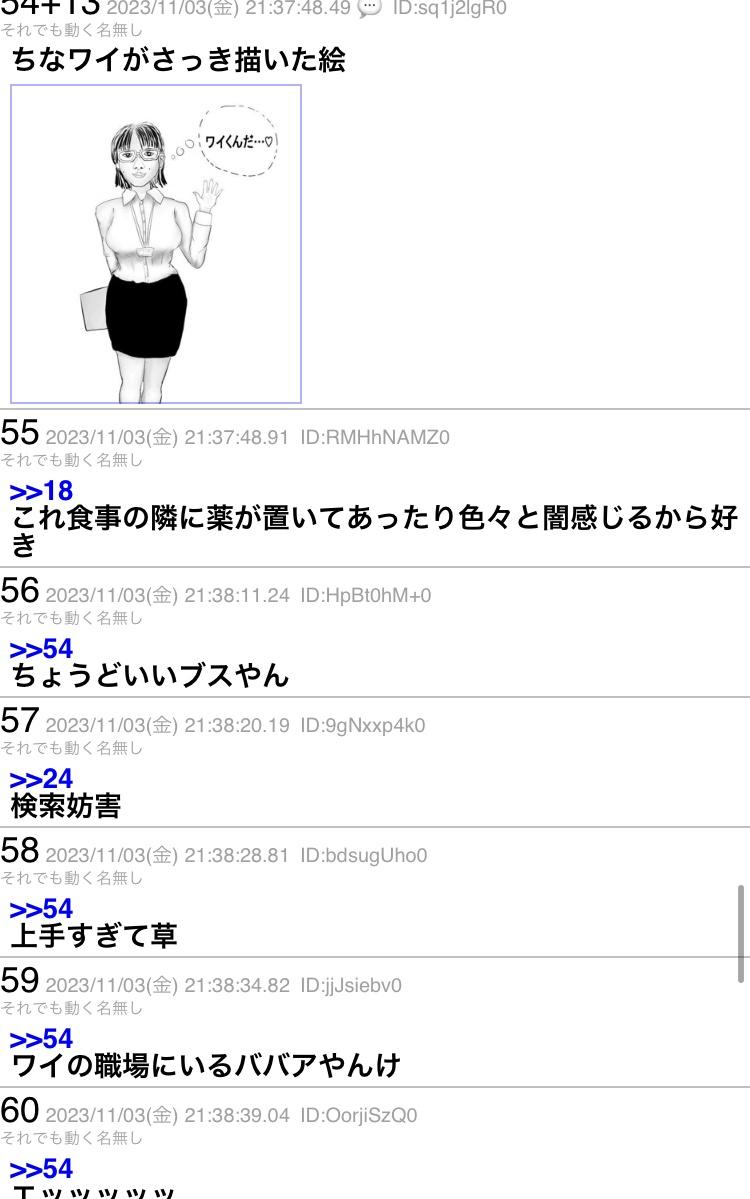Viewport: 750px width, 1199px height.
Task: Tap the >>54 reference in post 58
Action: click(x=41, y=909)
